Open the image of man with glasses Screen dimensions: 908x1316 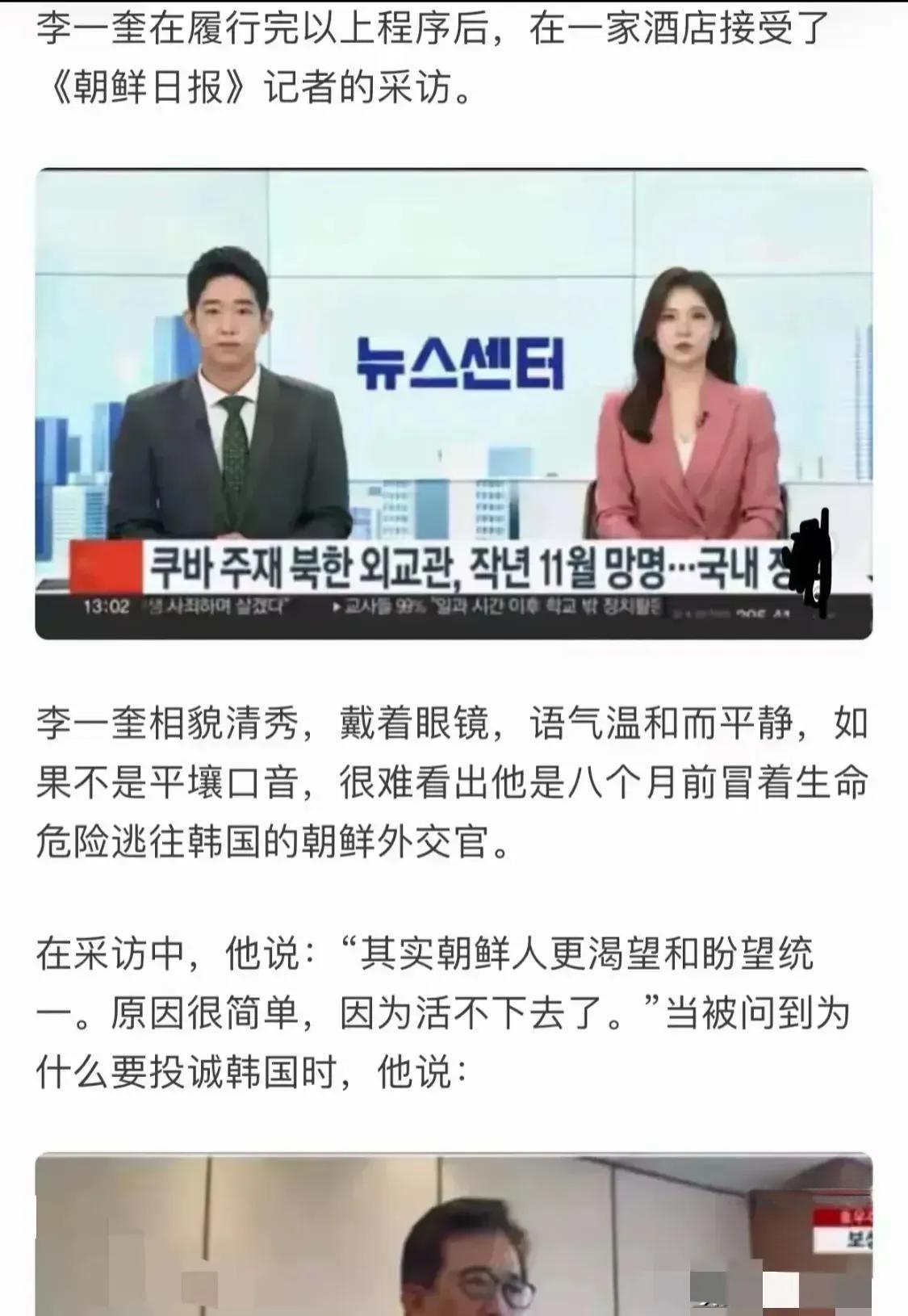tap(454, 1235)
